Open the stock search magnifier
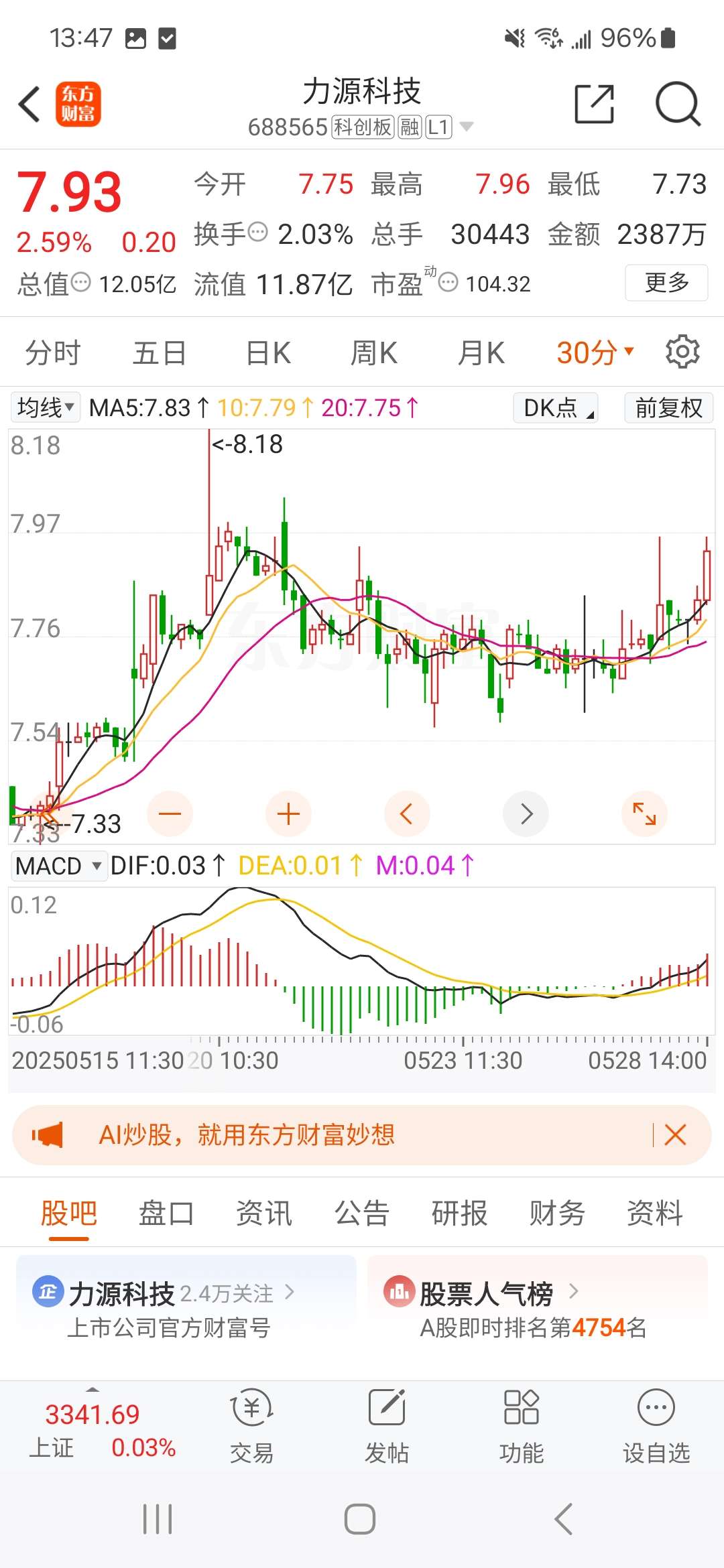This screenshot has height=1568, width=724. pyautogui.click(x=678, y=104)
